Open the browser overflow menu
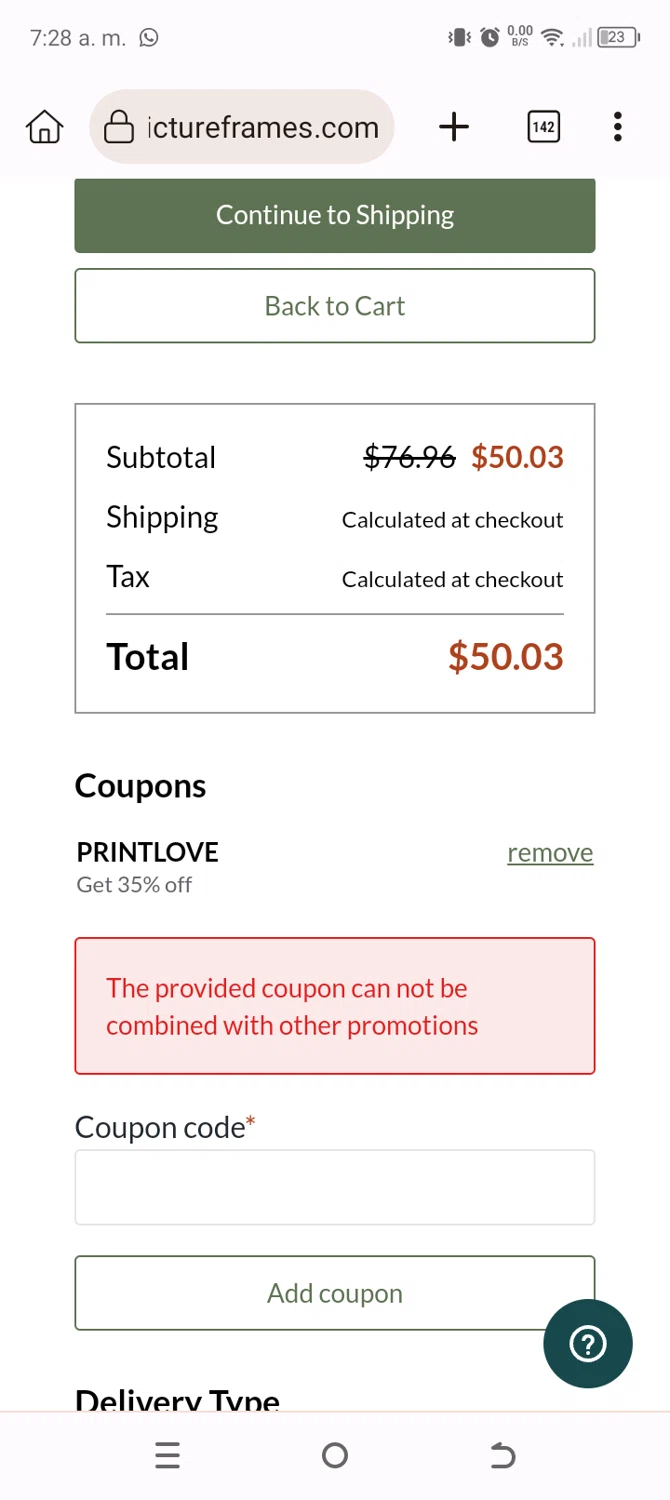 pyautogui.click(x=618, y=127)
